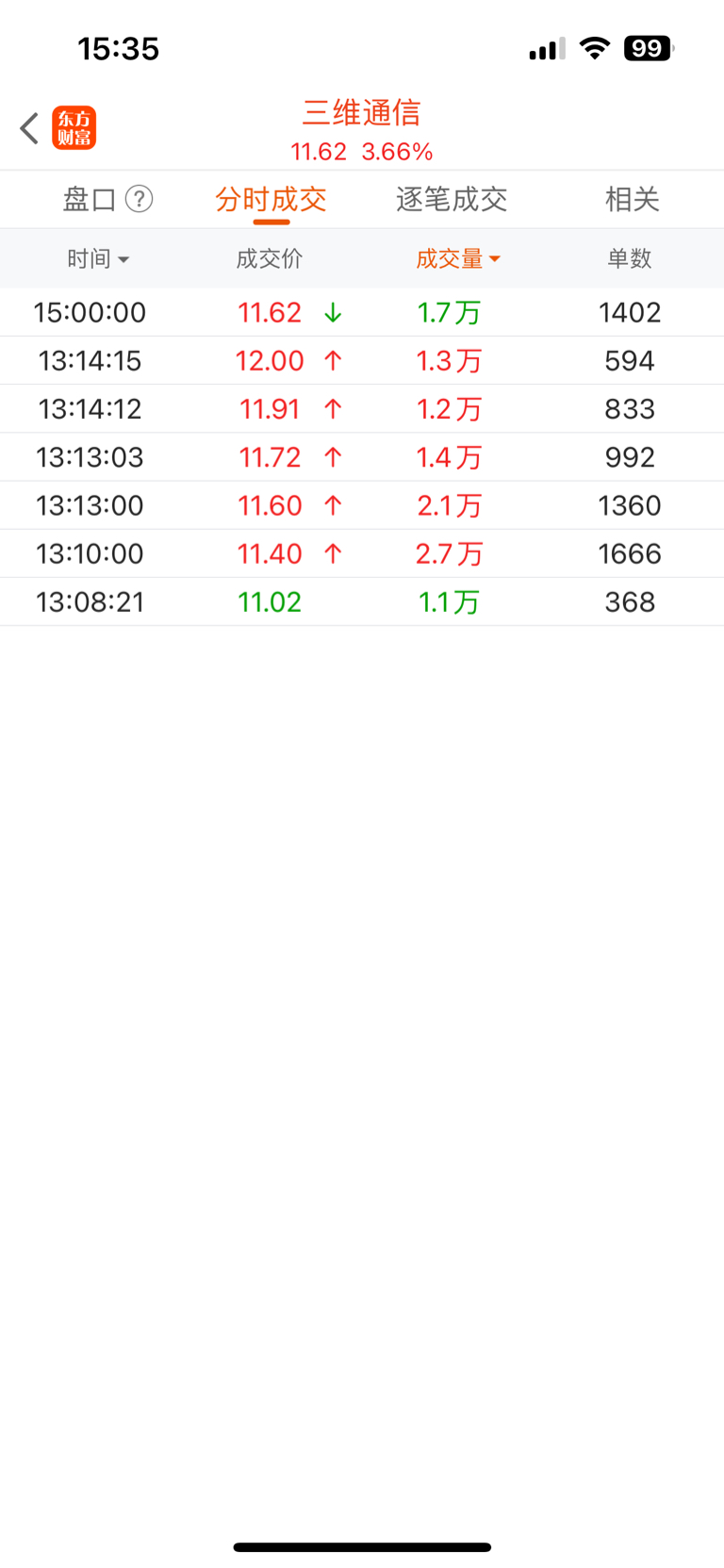Open the help icon beside 盘口
The width and height of the screenshot is (724, 1568).
[140, 200]
